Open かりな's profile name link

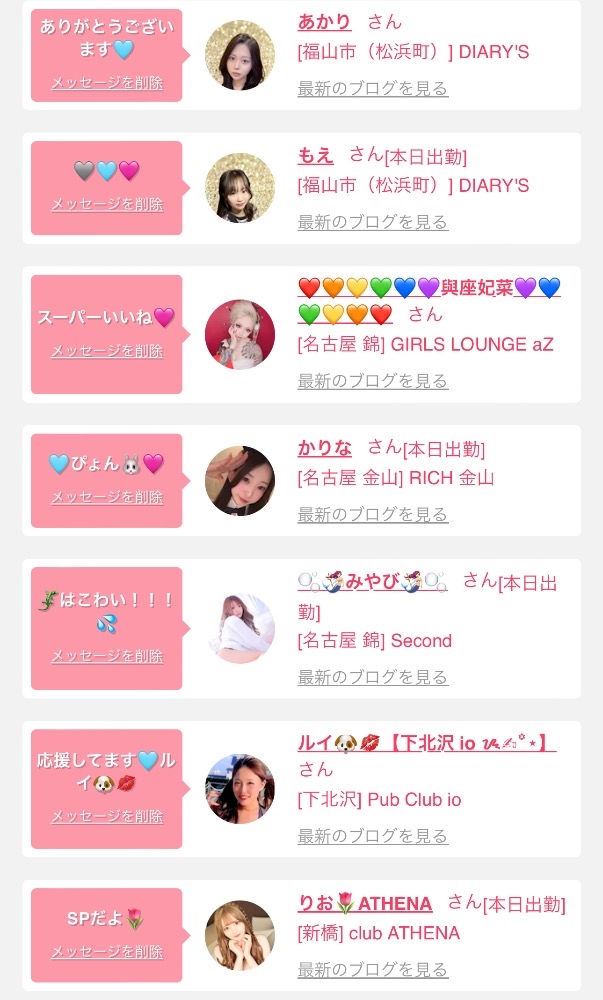[324, 447]
